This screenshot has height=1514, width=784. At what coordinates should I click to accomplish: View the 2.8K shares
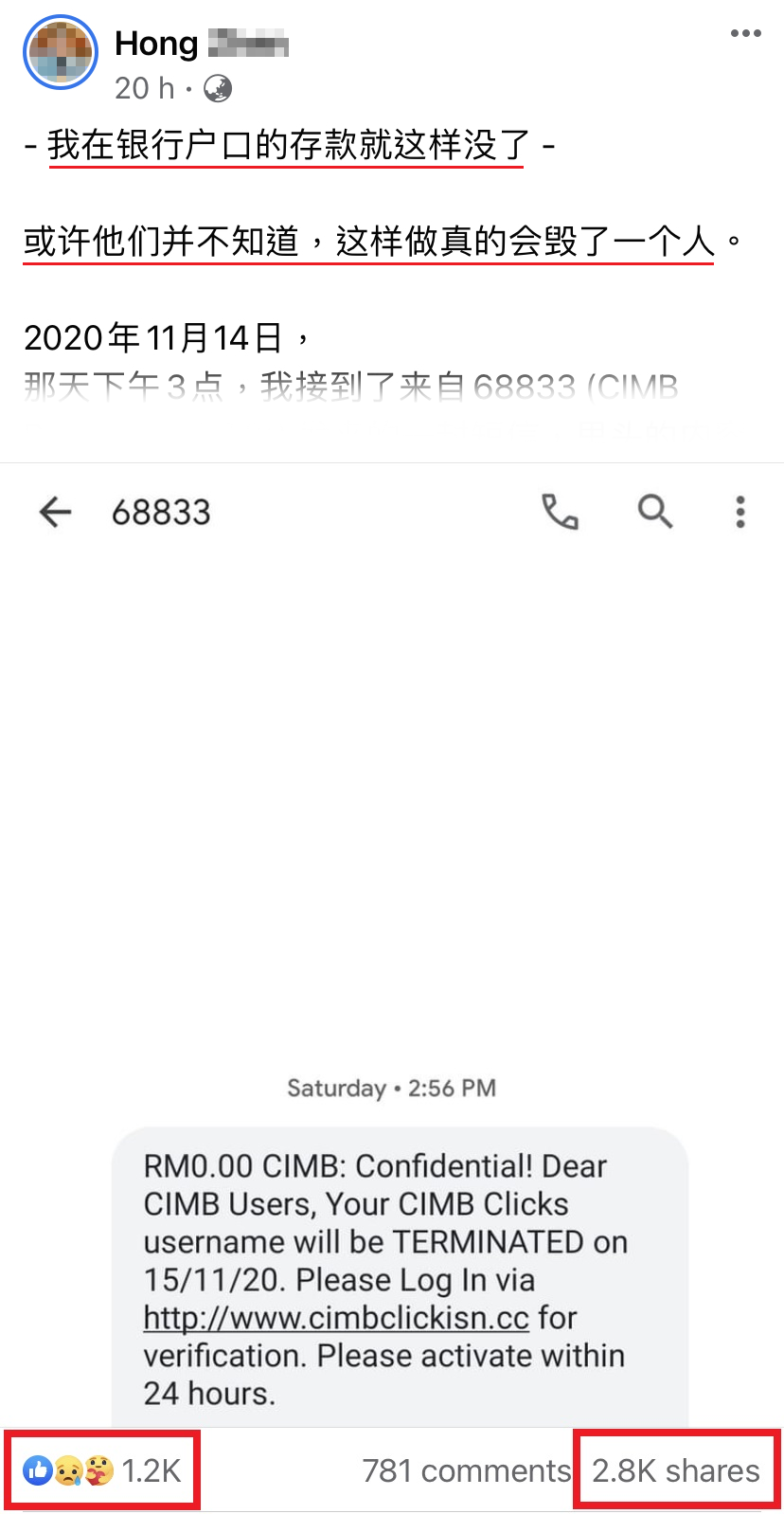[676, 1470]
